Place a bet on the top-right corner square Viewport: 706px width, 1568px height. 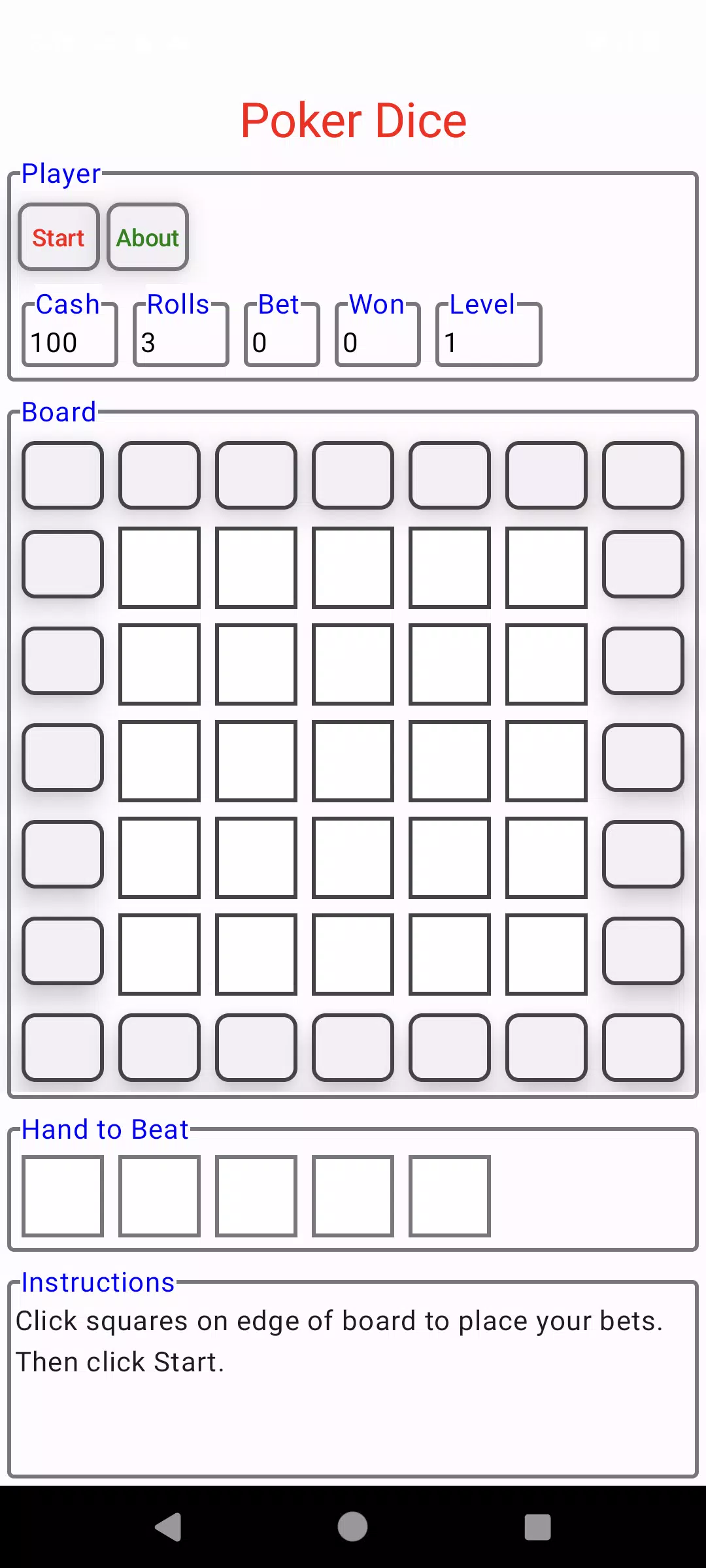click(643, 475)
